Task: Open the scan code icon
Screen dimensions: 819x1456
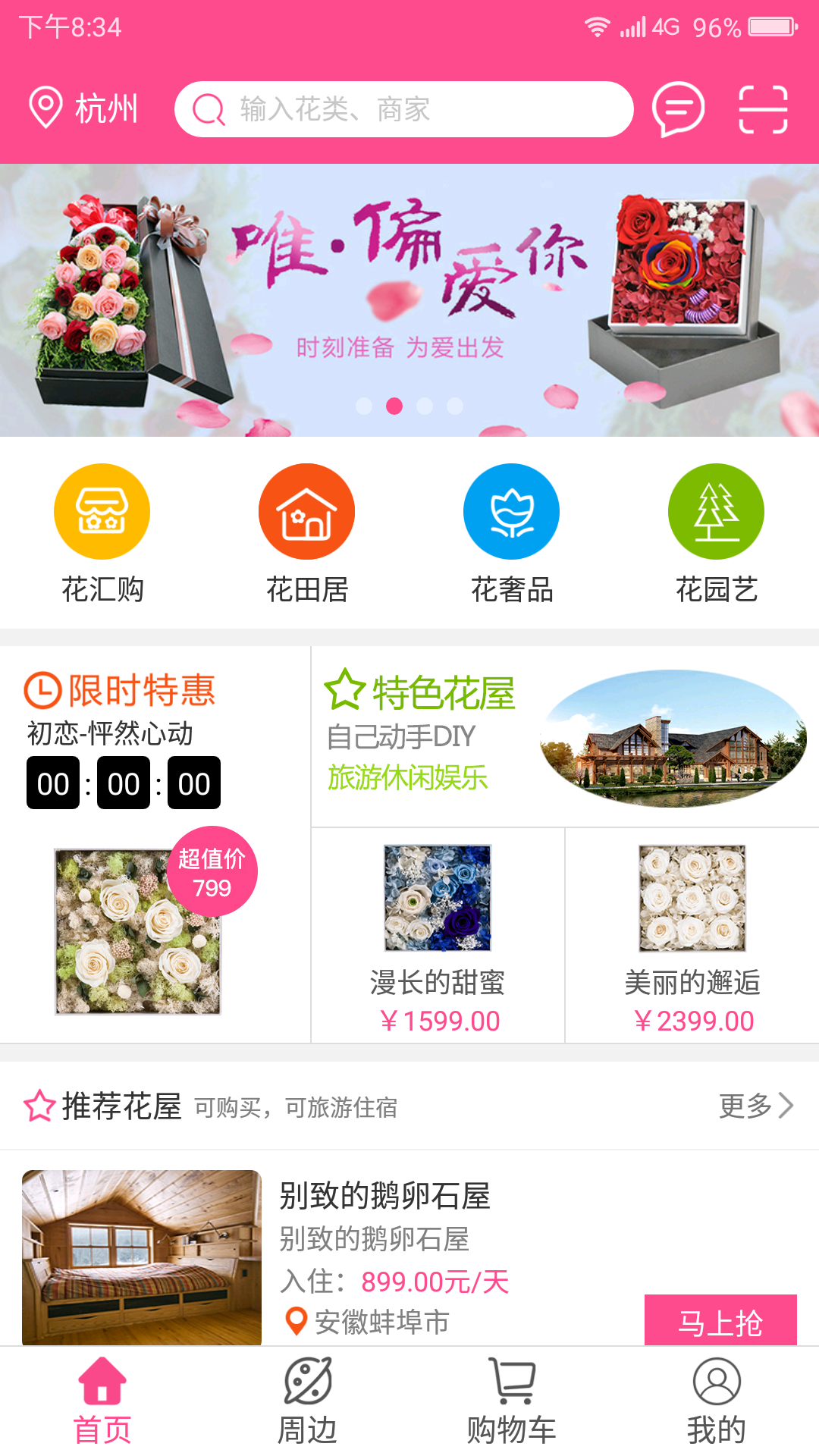Action: pyautogui.click(x=763, y=109)
